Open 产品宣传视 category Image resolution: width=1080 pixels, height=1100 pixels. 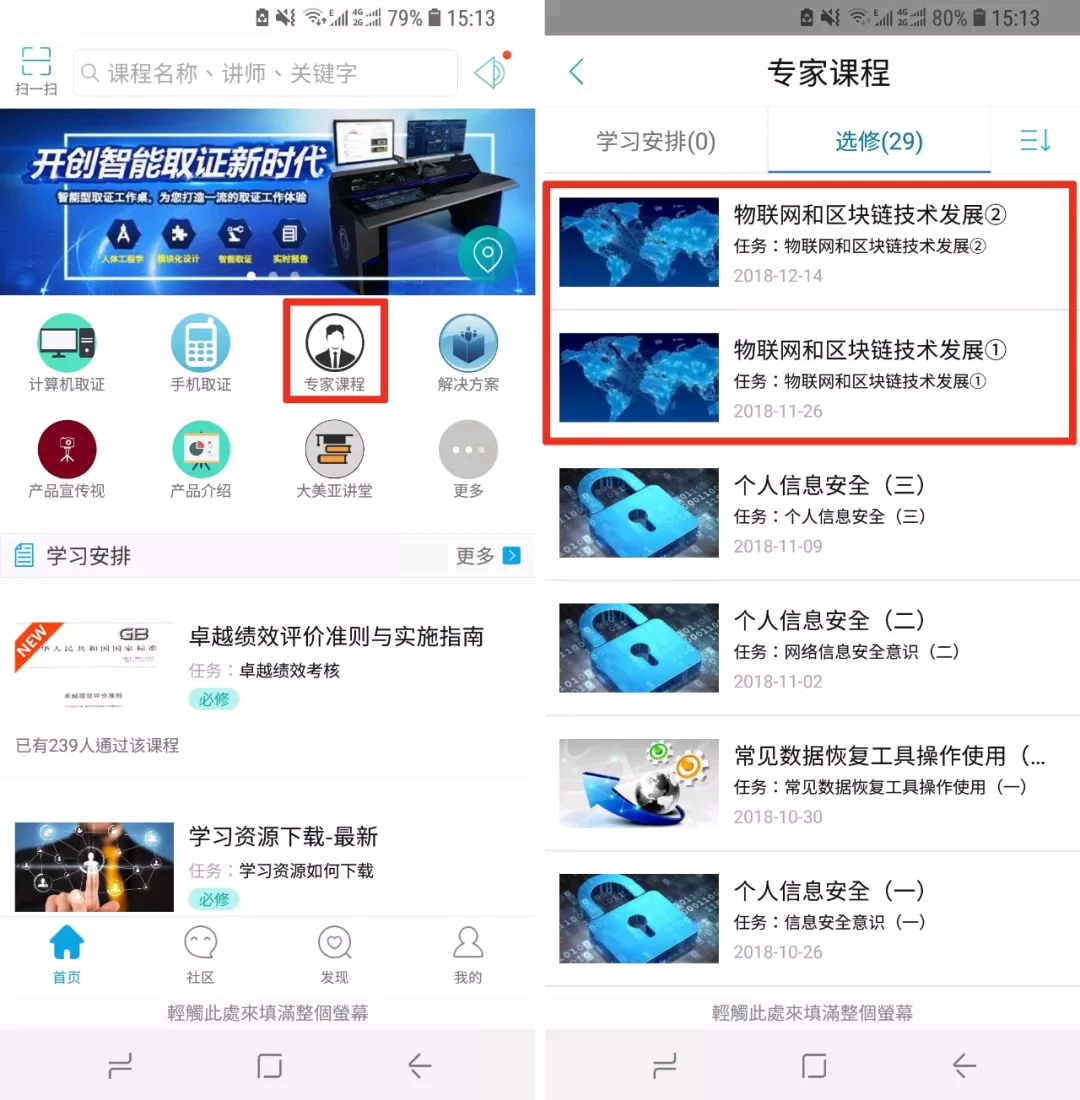tap(67, 459)
